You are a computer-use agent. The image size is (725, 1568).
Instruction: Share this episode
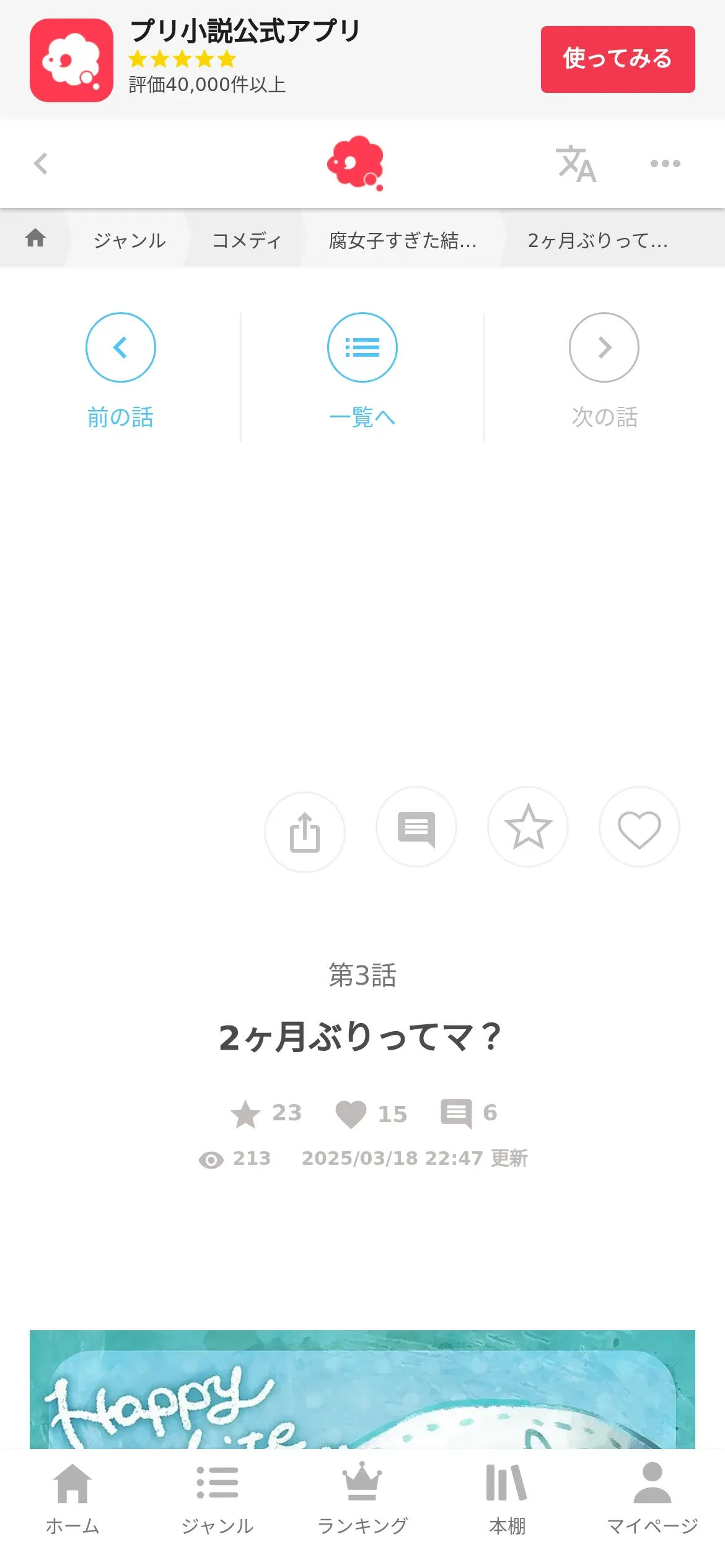click(305, 832)
